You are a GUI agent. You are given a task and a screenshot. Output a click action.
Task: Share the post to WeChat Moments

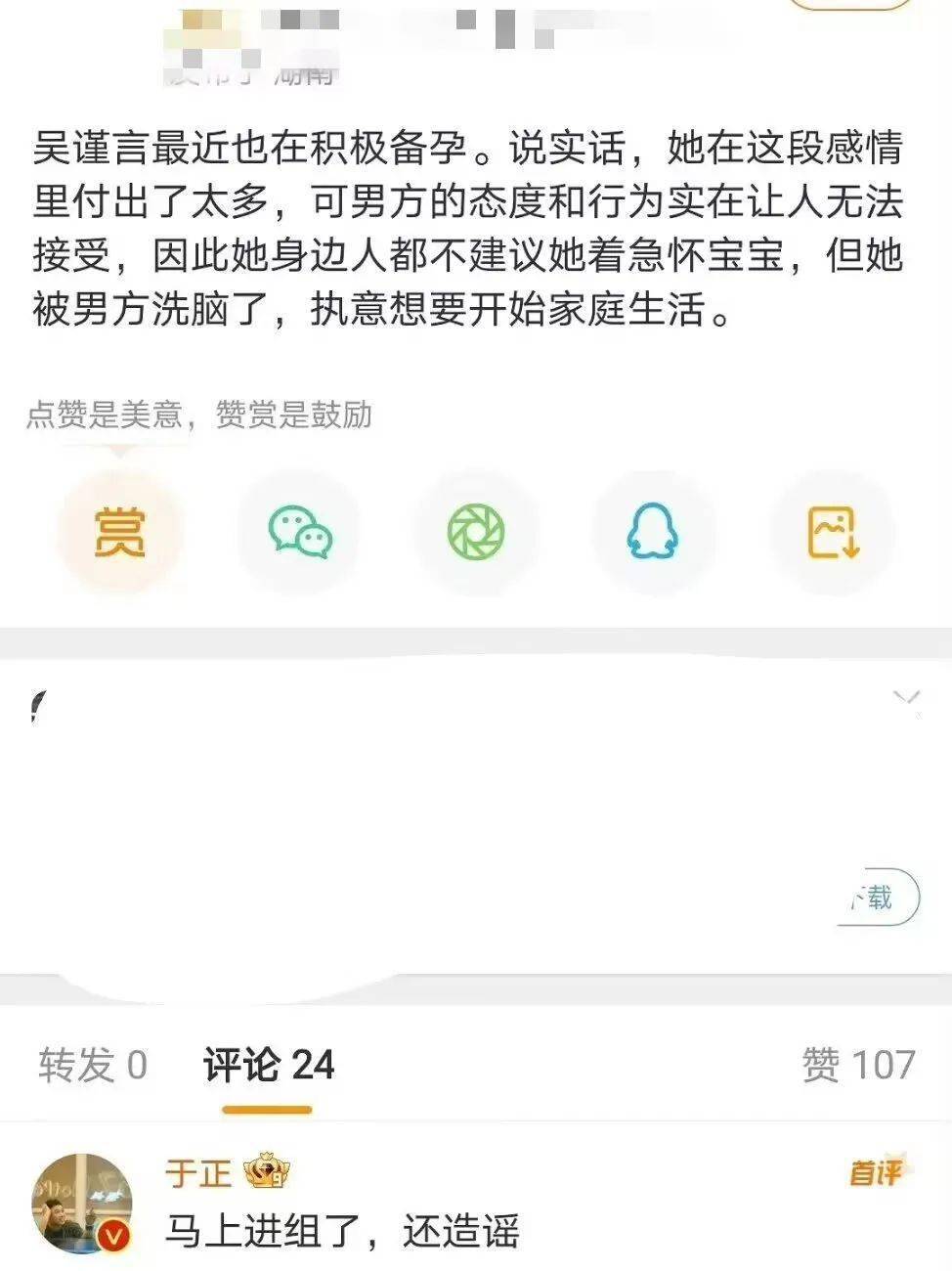tap(476, 533)
